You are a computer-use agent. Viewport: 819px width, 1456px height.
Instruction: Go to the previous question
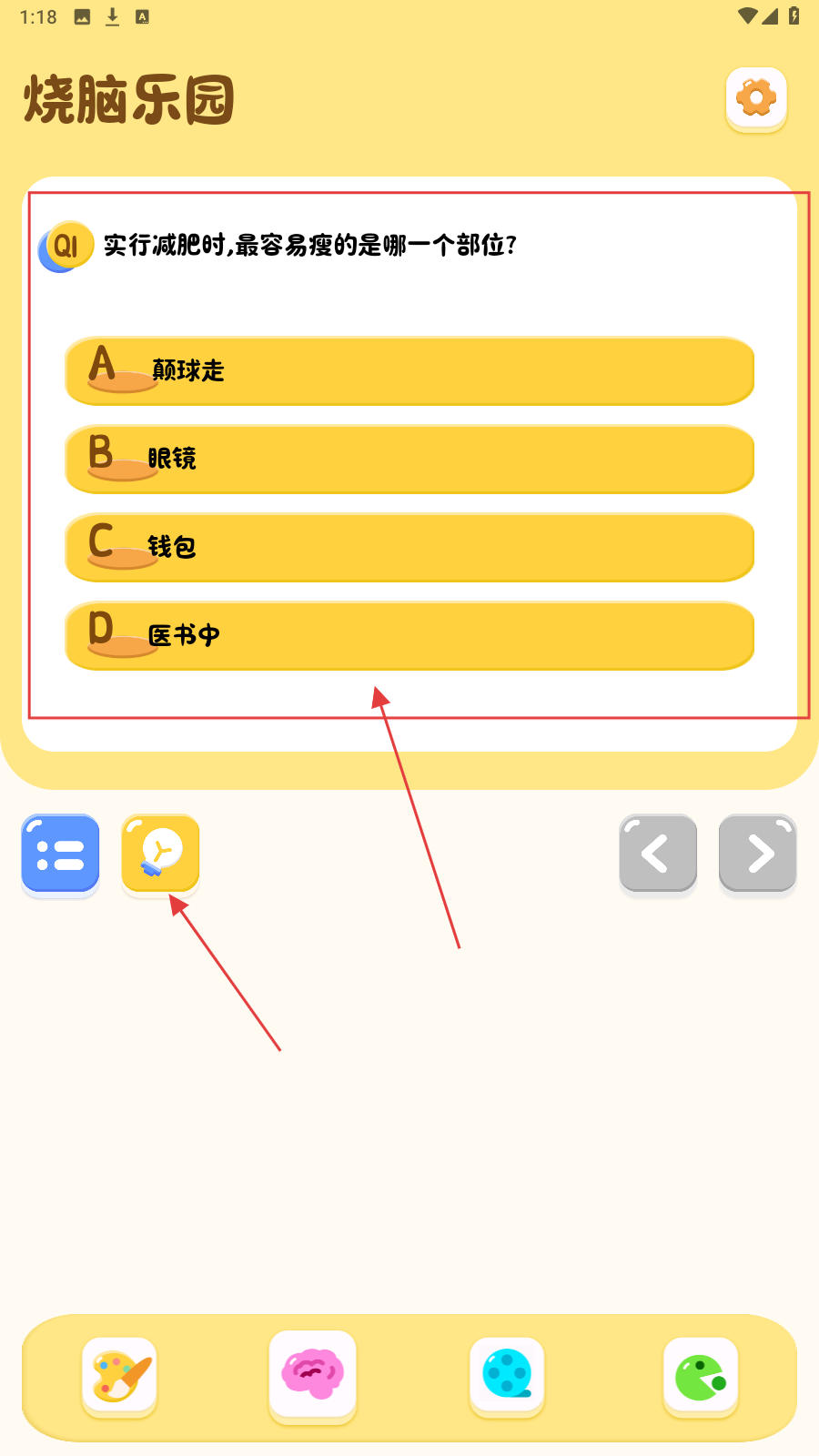pyautogui.click(x=658, y=854)
